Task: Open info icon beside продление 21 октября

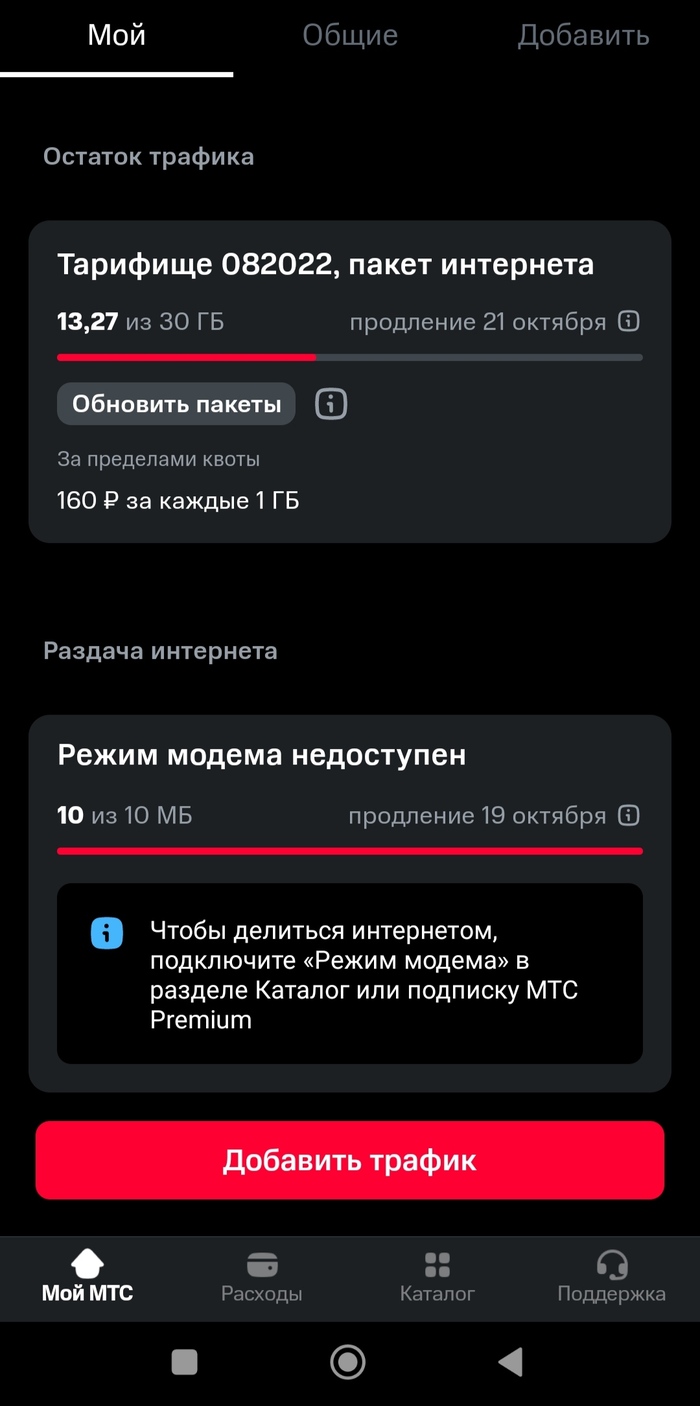Action: tap(628, 322)
